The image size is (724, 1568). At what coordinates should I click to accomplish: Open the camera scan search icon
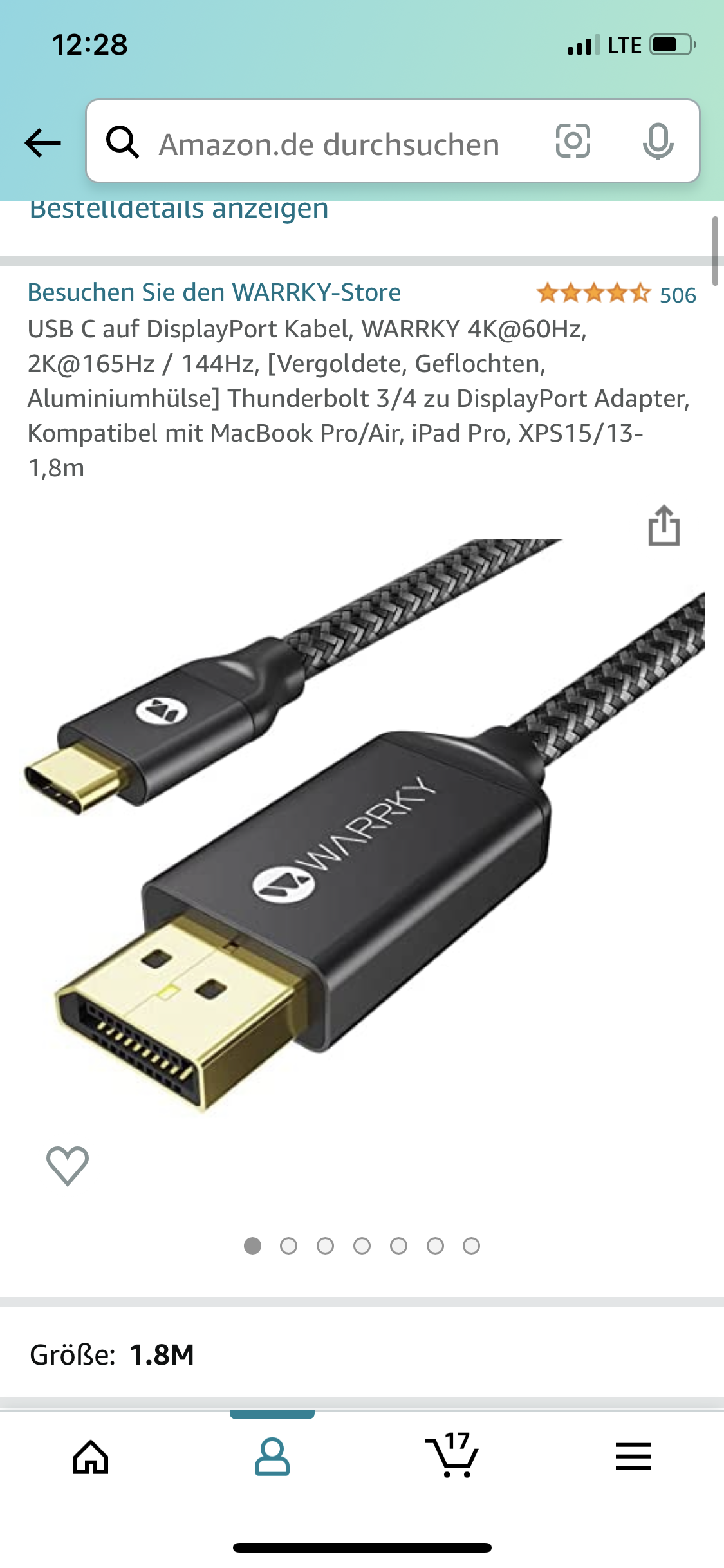[573, 142]
